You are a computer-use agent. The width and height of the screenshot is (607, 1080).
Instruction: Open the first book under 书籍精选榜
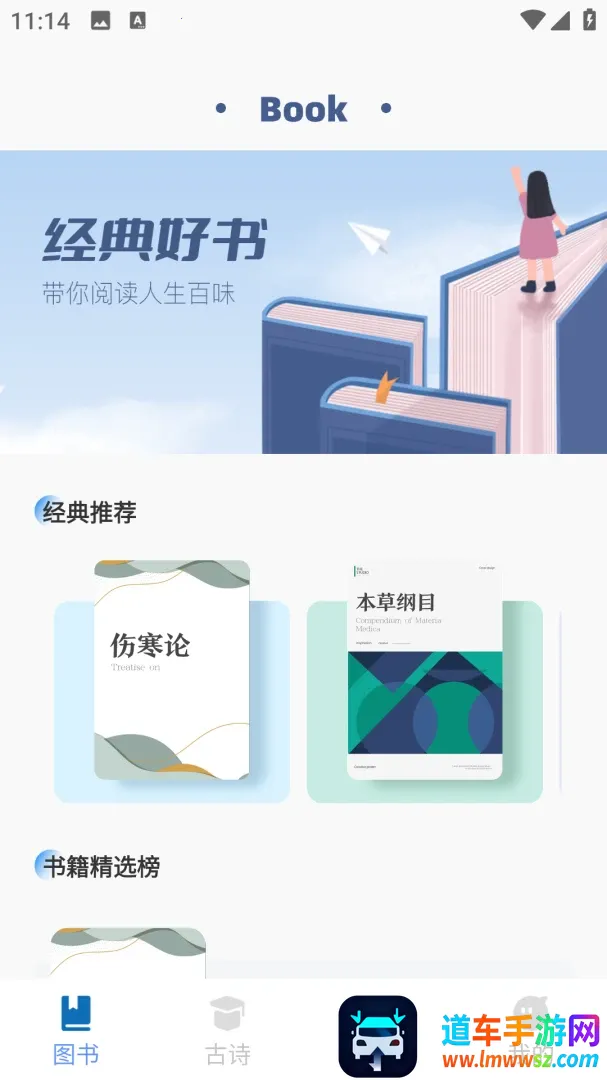128,953
